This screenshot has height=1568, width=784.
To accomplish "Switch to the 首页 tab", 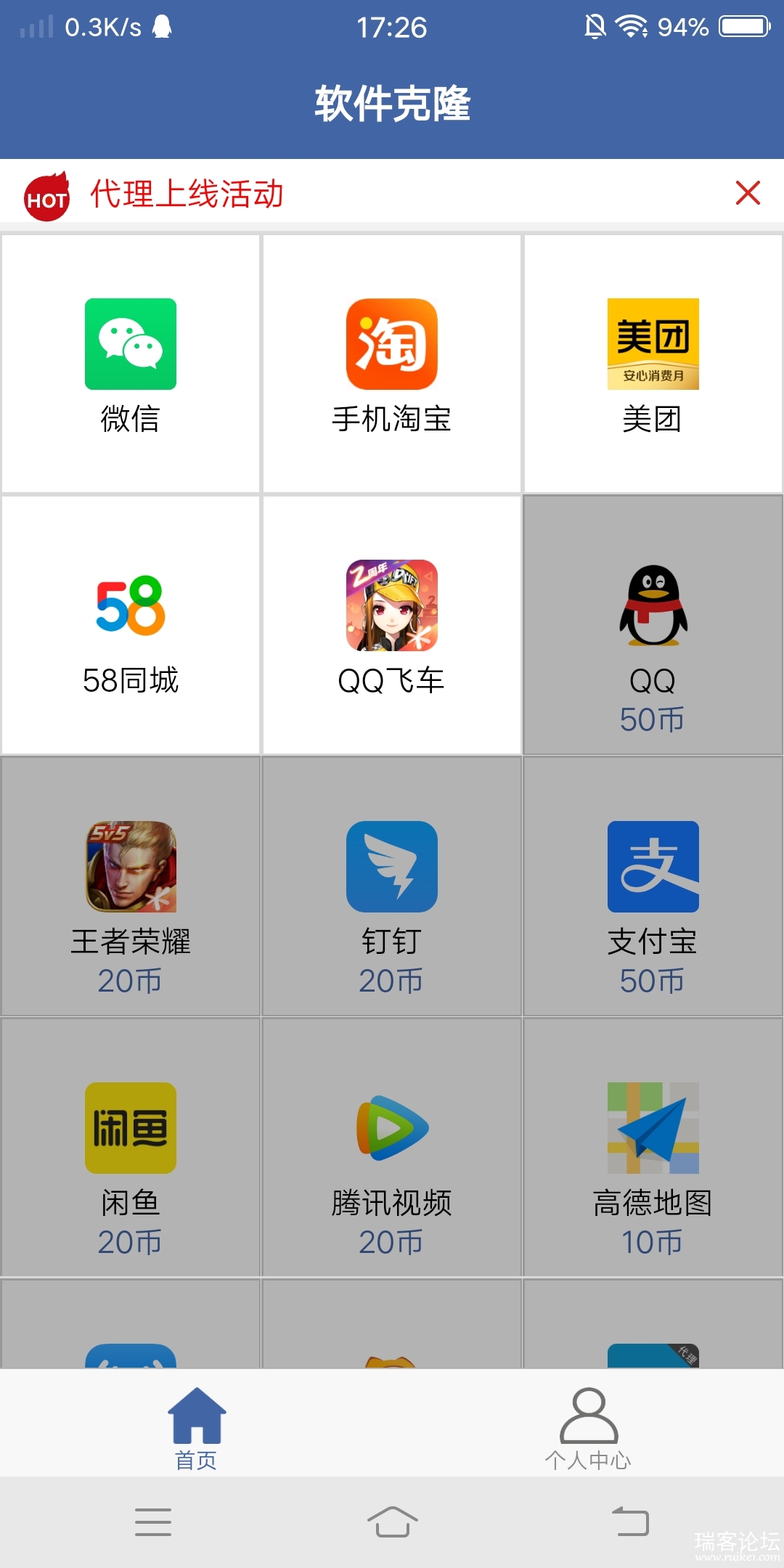I will pos(196,1427).
